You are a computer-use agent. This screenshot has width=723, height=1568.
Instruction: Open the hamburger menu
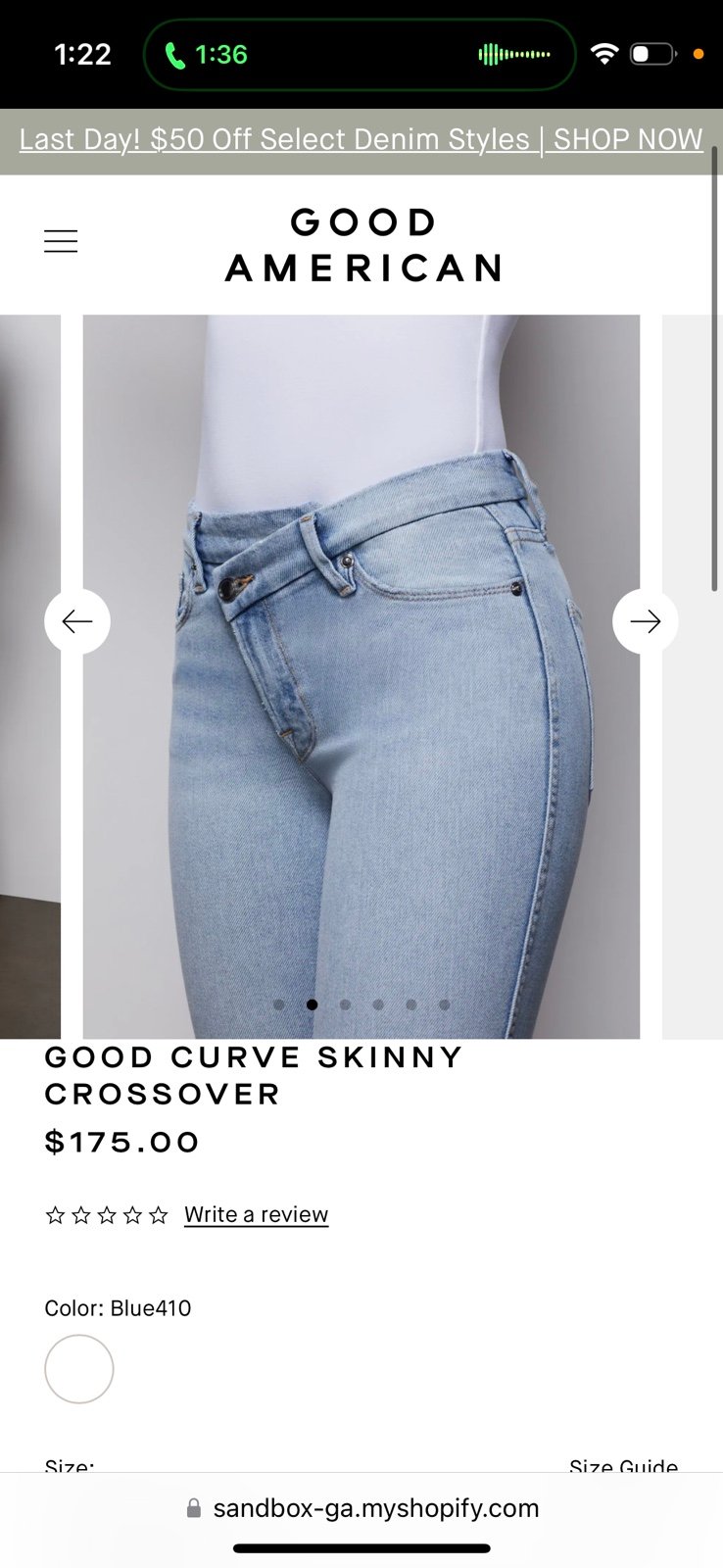click(61, 241)
